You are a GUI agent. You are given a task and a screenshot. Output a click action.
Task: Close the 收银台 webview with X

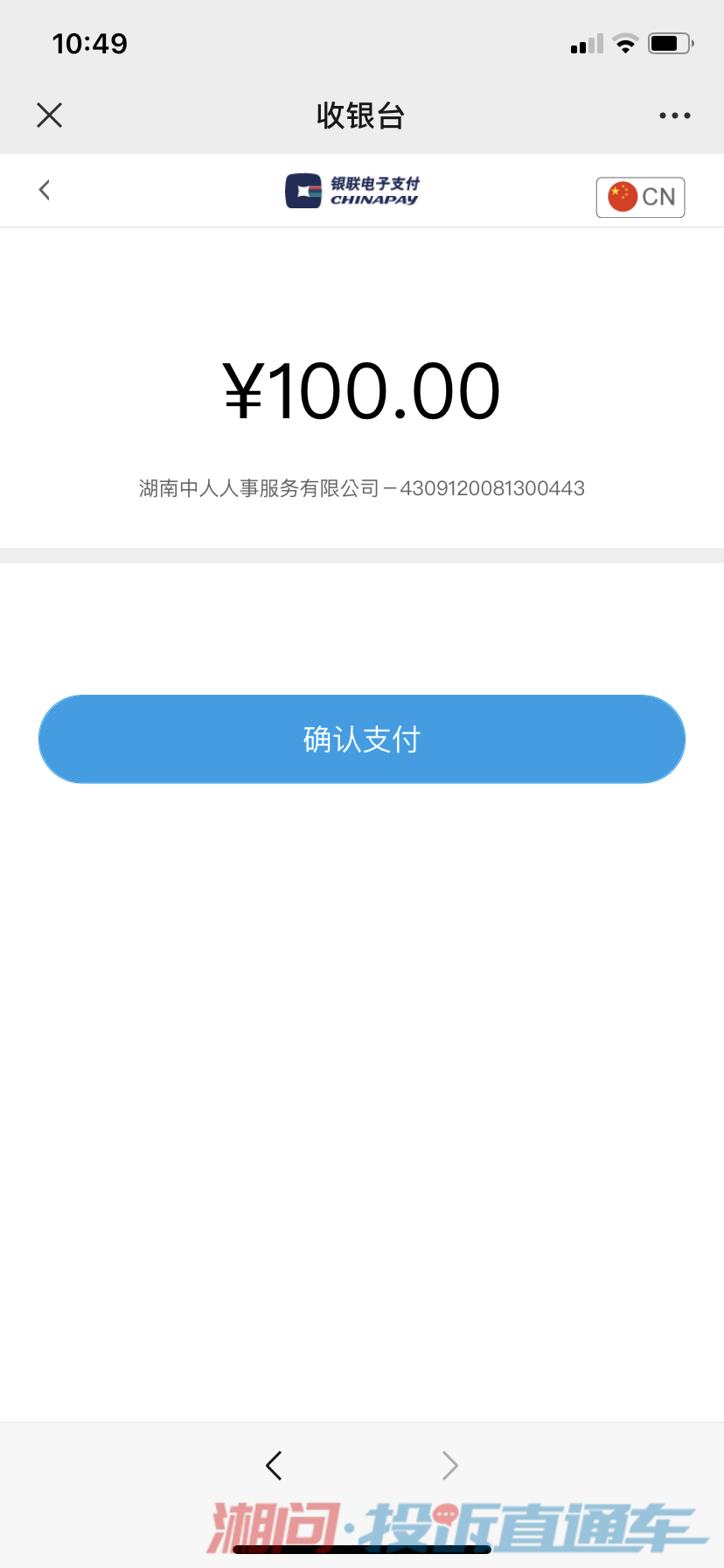click(x=50, y=115)
